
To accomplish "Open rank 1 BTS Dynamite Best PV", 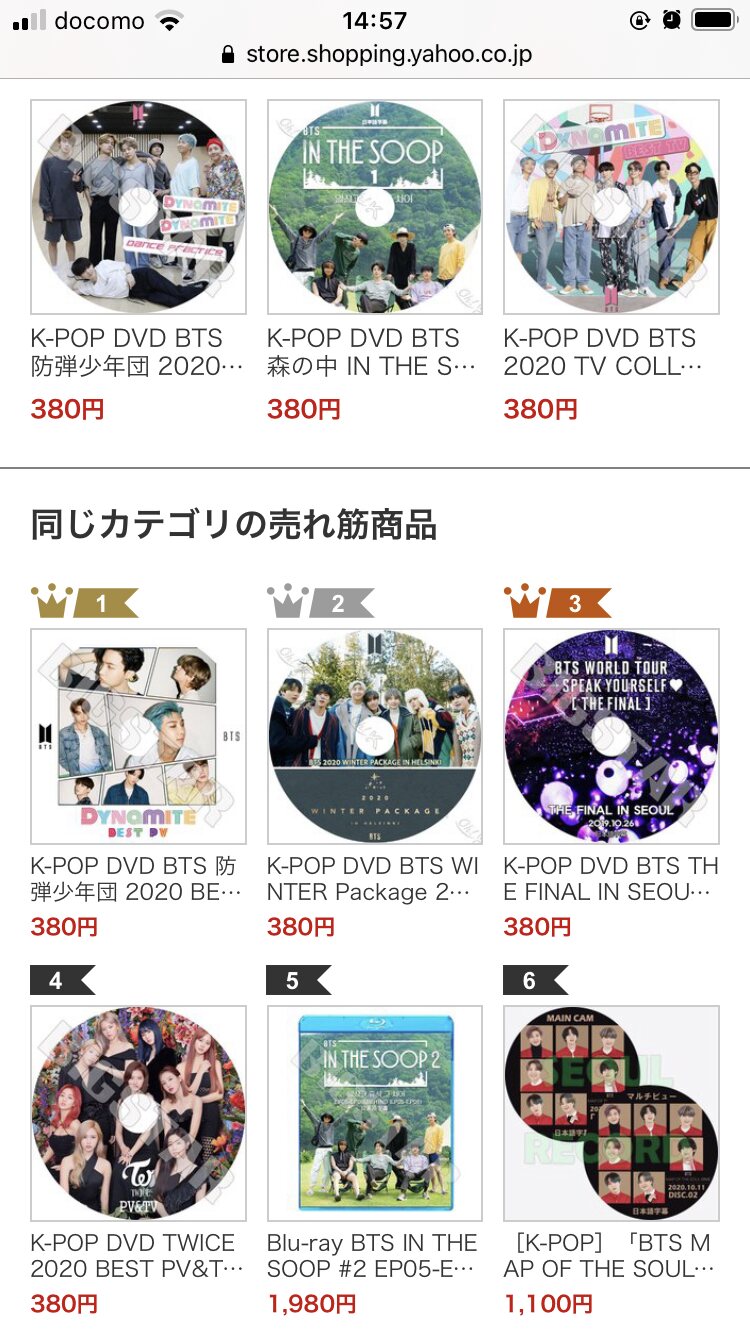I will click(138, 736).
